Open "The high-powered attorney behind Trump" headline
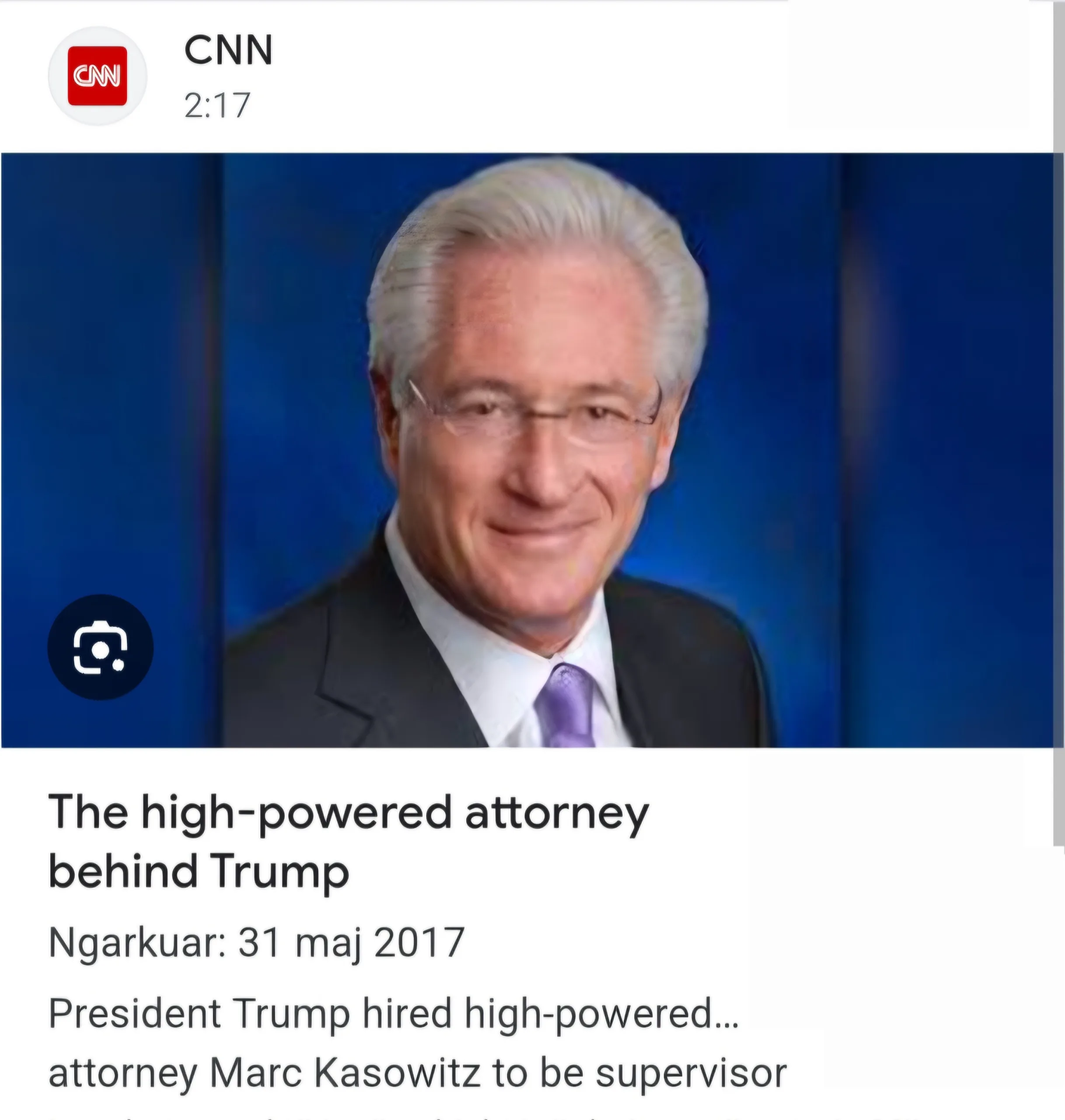Viewport: 1065px width, 1120px height. [x=348, y=841]
